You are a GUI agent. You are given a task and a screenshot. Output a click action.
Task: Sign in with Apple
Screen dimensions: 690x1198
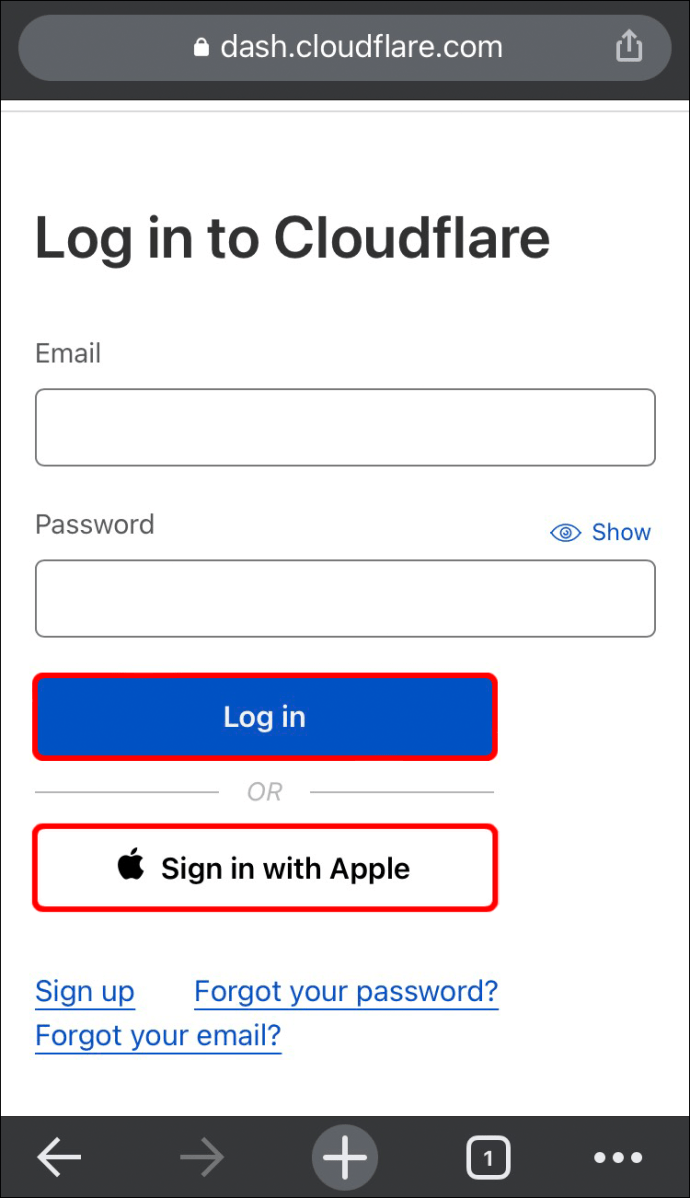tap(265, 867)
